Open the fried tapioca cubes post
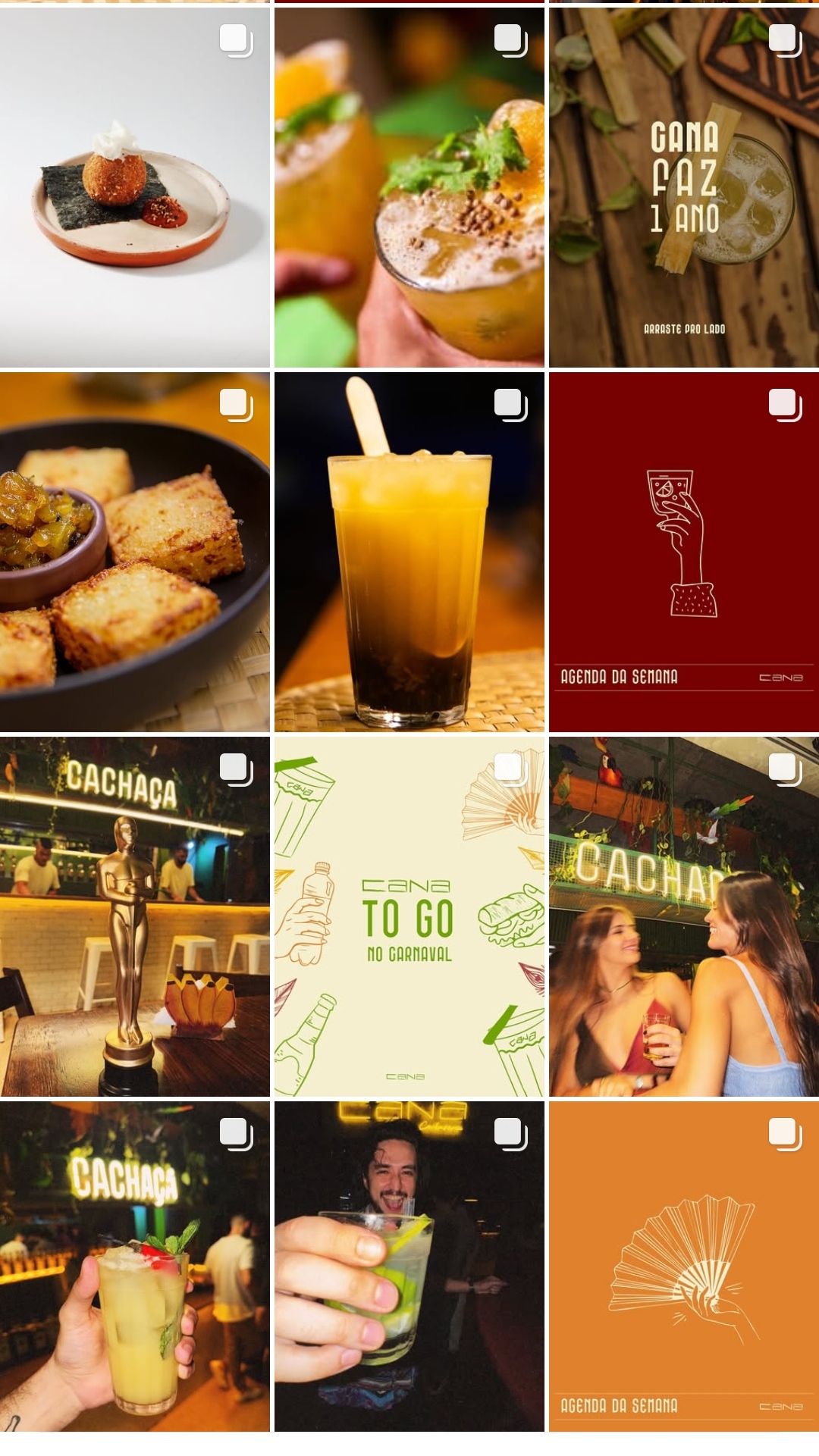Screen dimensions: 819x1456 tap(135, 552)
